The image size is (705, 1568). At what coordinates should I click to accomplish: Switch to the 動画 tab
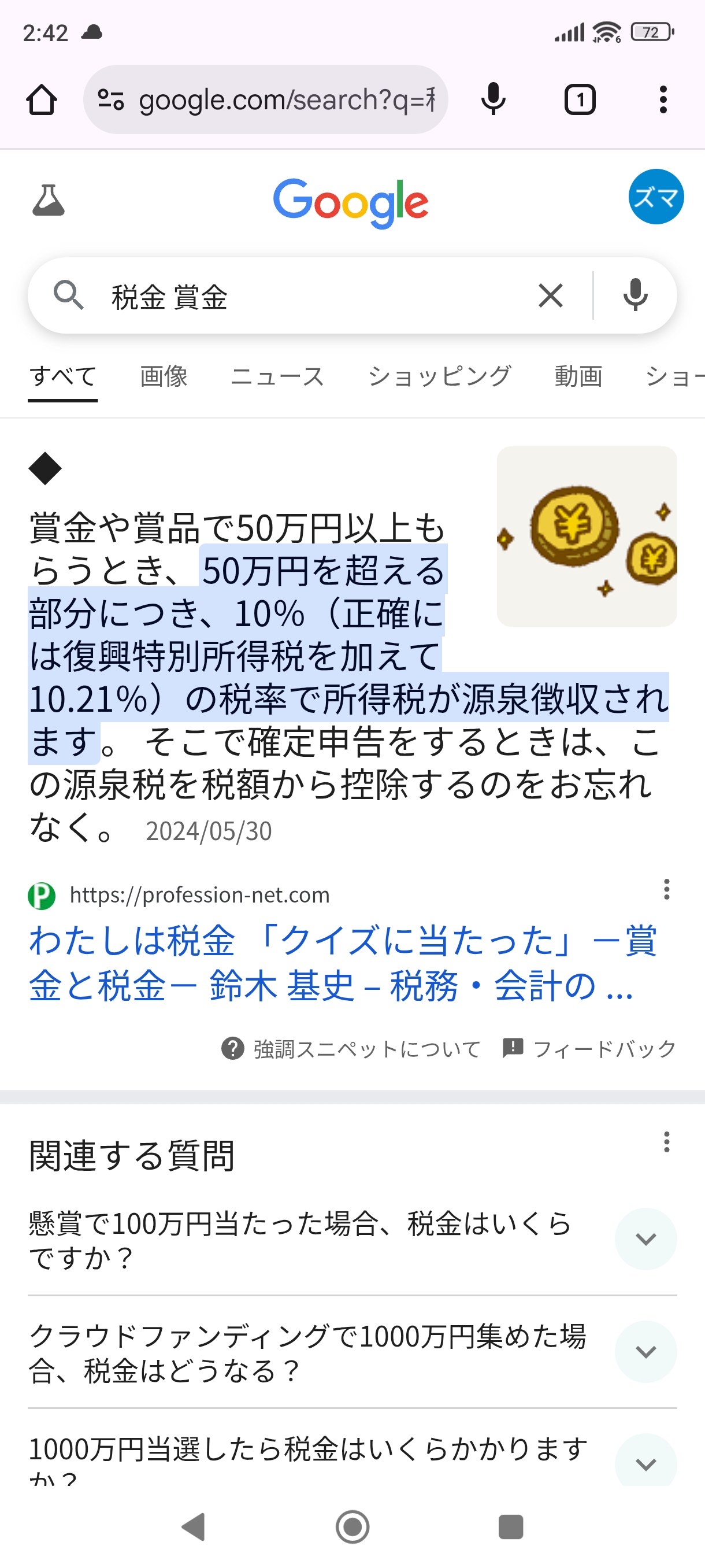point(578,376)
